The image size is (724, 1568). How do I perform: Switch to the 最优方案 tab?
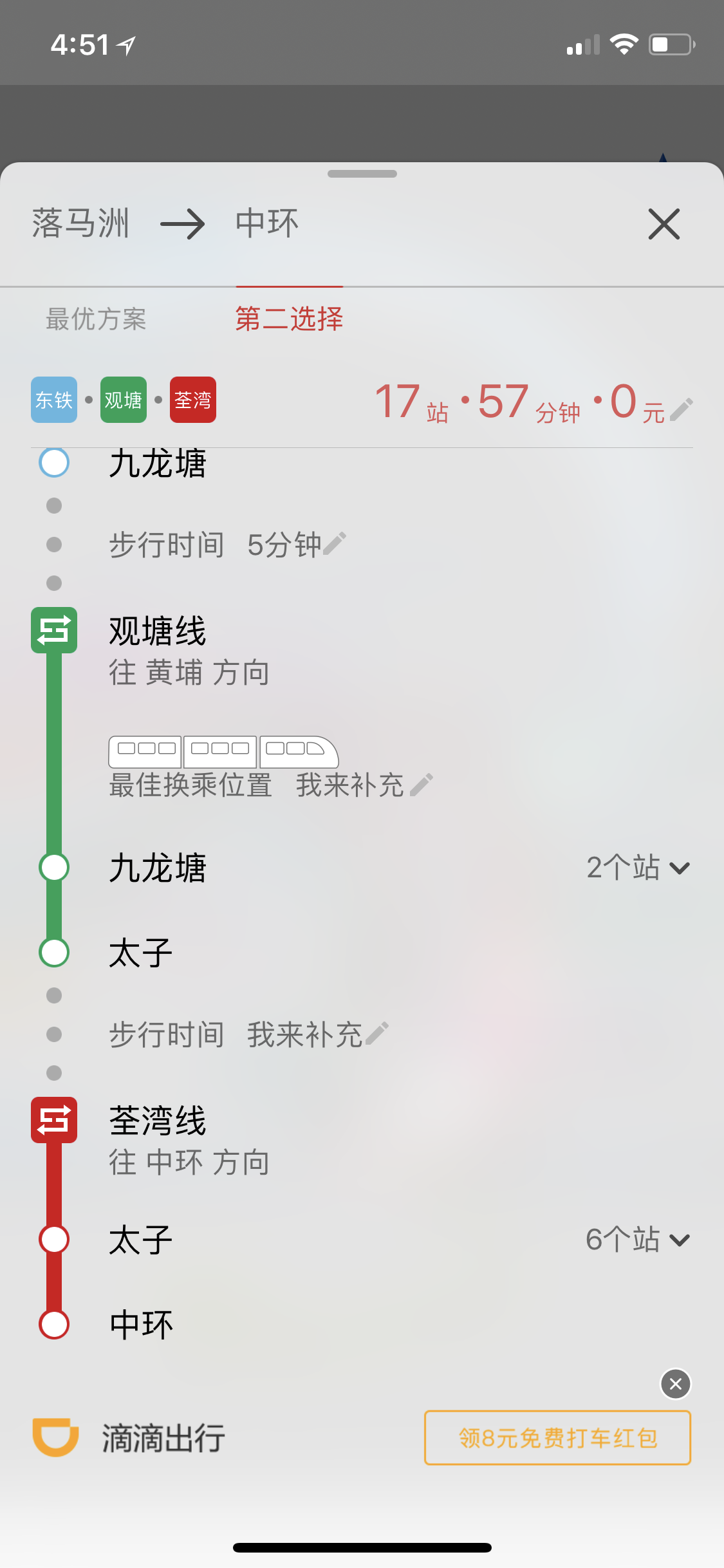pos(96,319)
